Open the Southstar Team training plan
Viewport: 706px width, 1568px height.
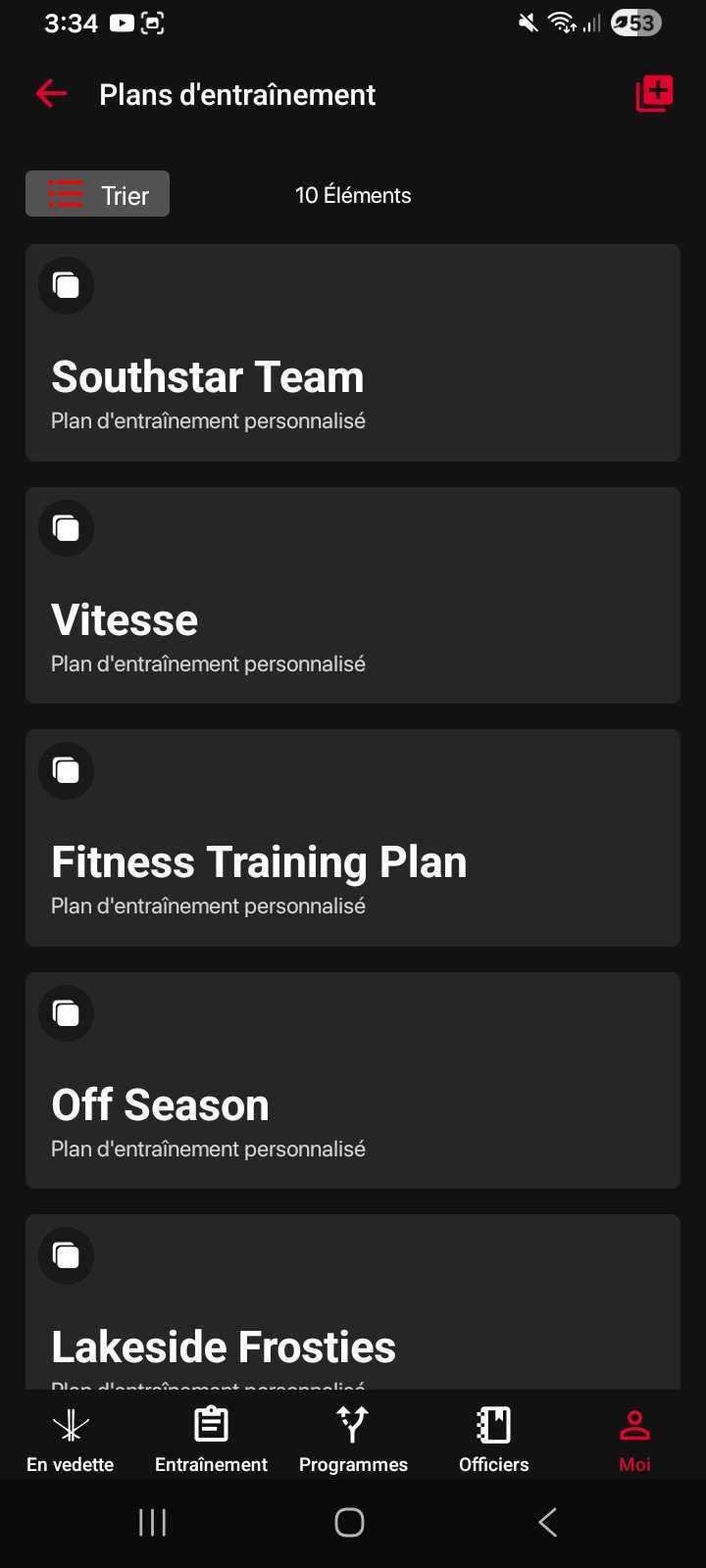352,353
